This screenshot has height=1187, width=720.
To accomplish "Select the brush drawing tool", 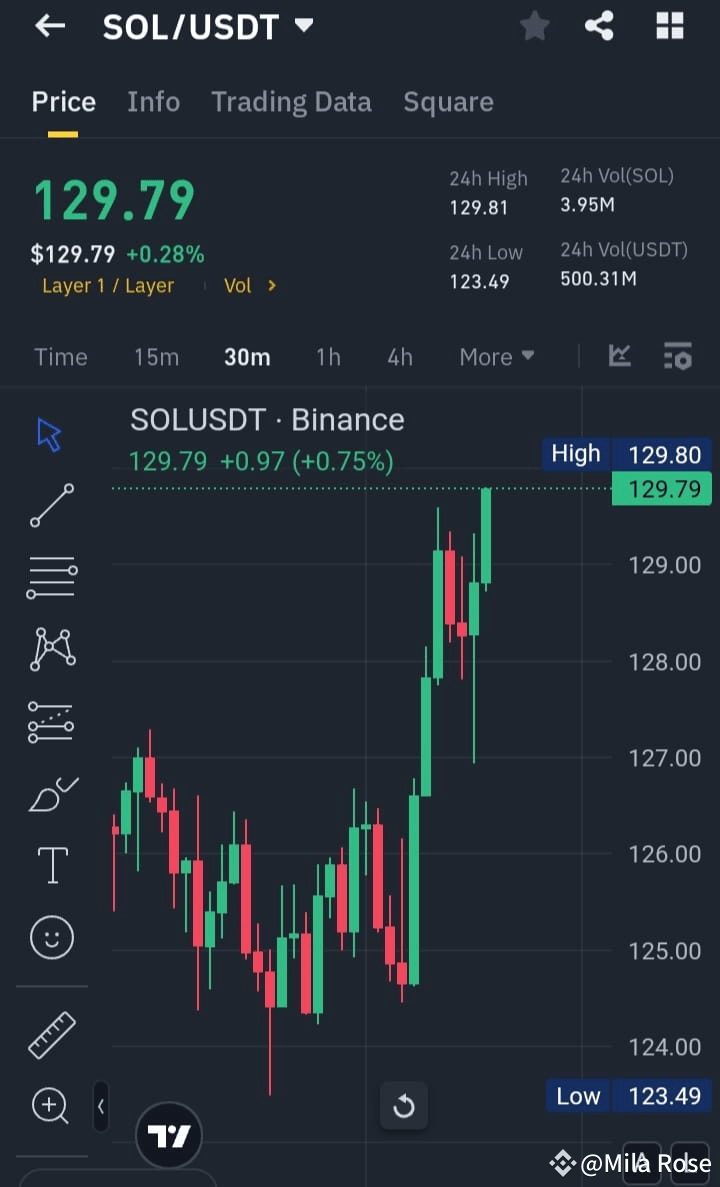I will coord(50,793).
